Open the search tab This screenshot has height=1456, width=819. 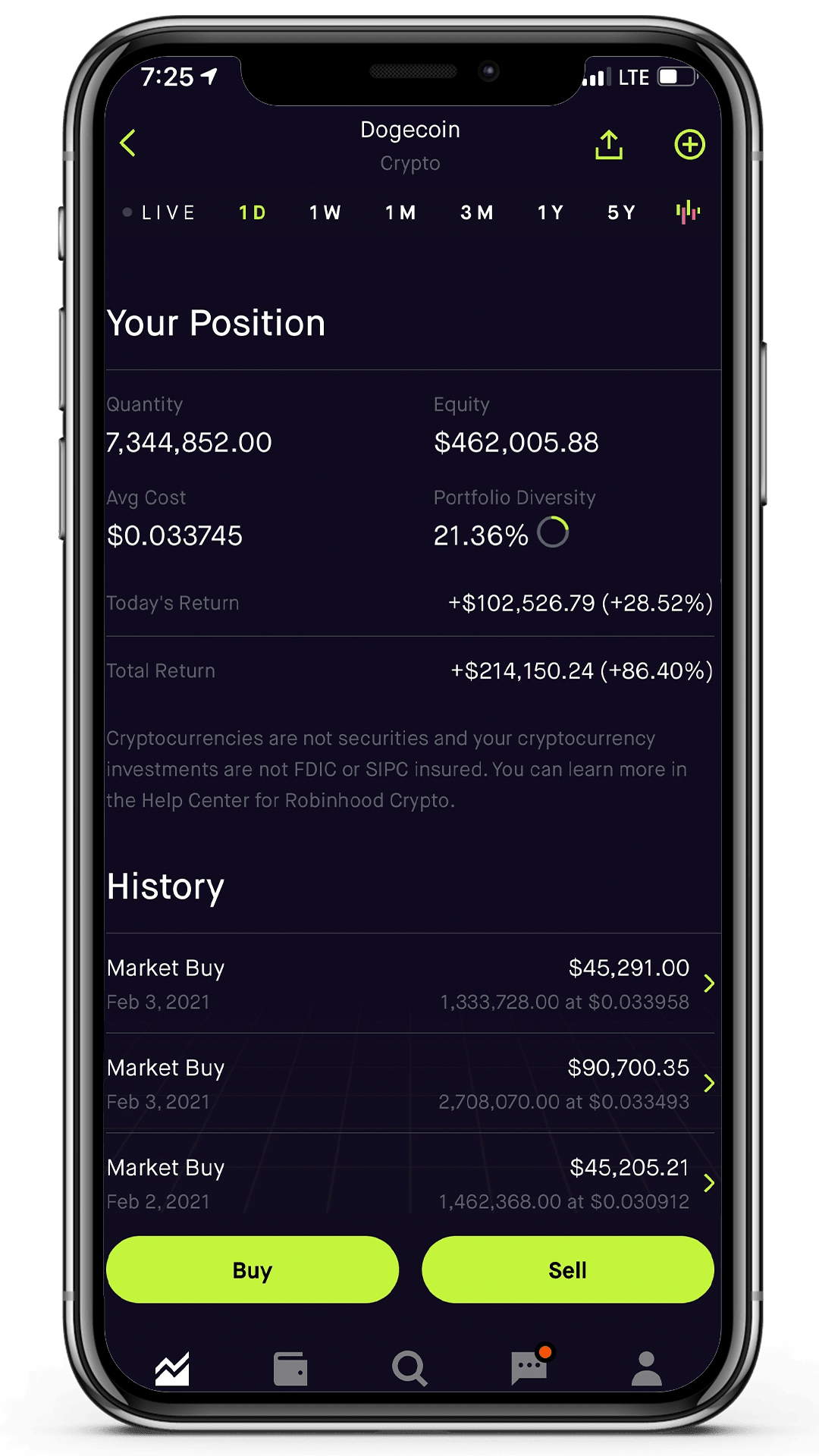(409, 1369)
